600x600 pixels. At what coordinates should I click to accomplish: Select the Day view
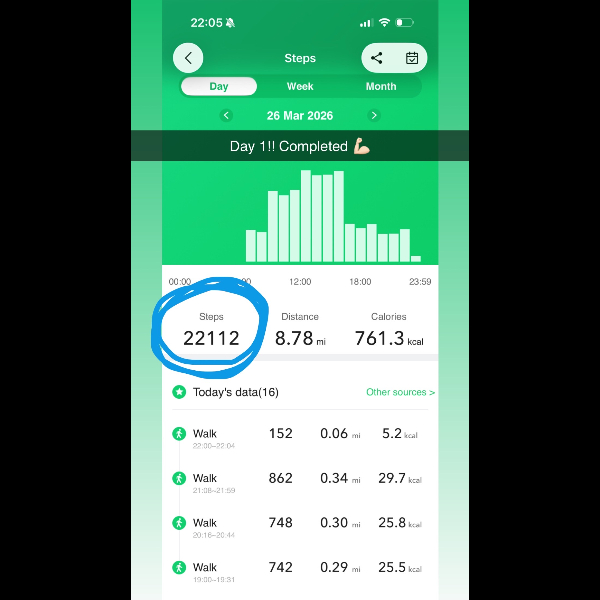click(x=219, y=87)
